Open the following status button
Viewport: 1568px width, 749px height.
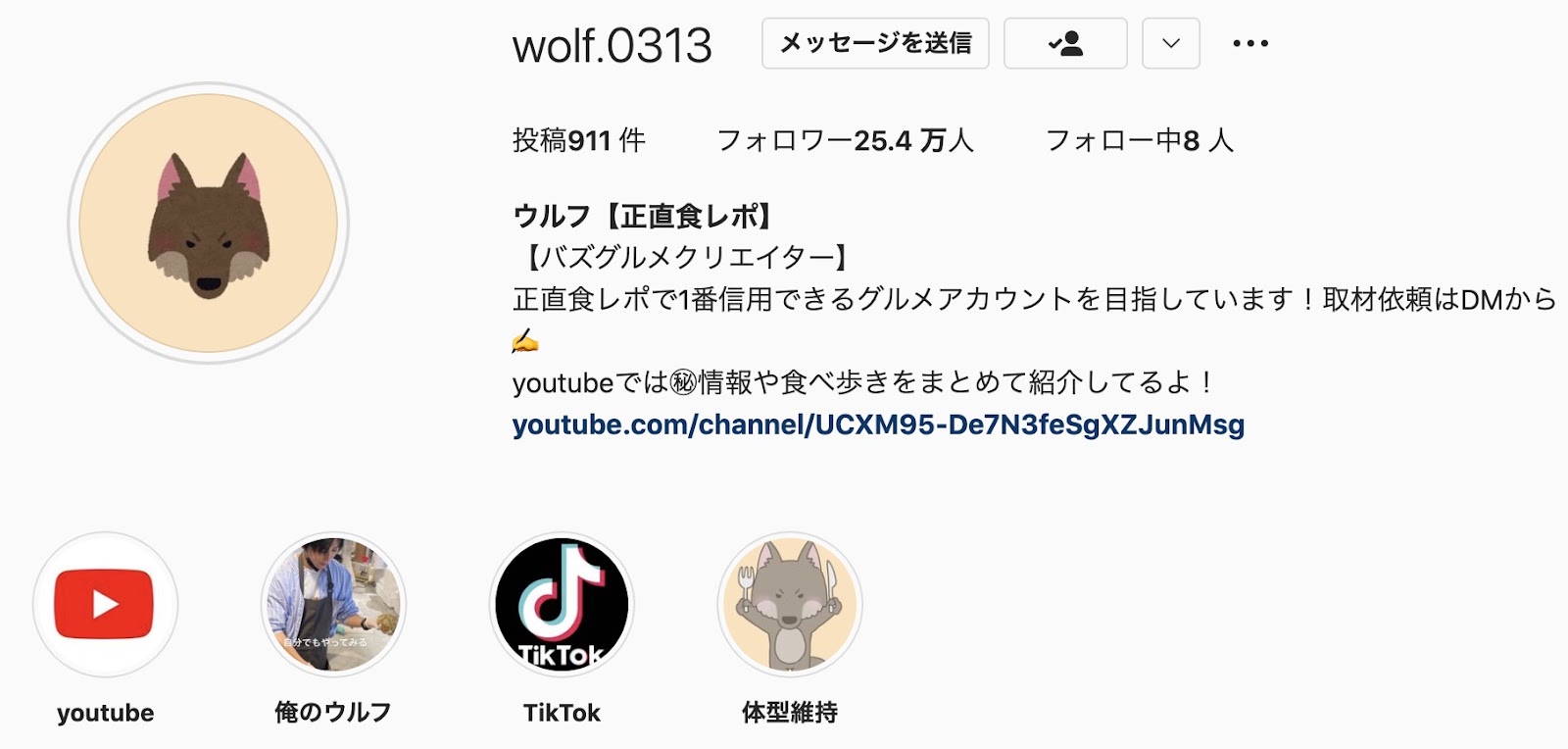[x=1065, y=43]
